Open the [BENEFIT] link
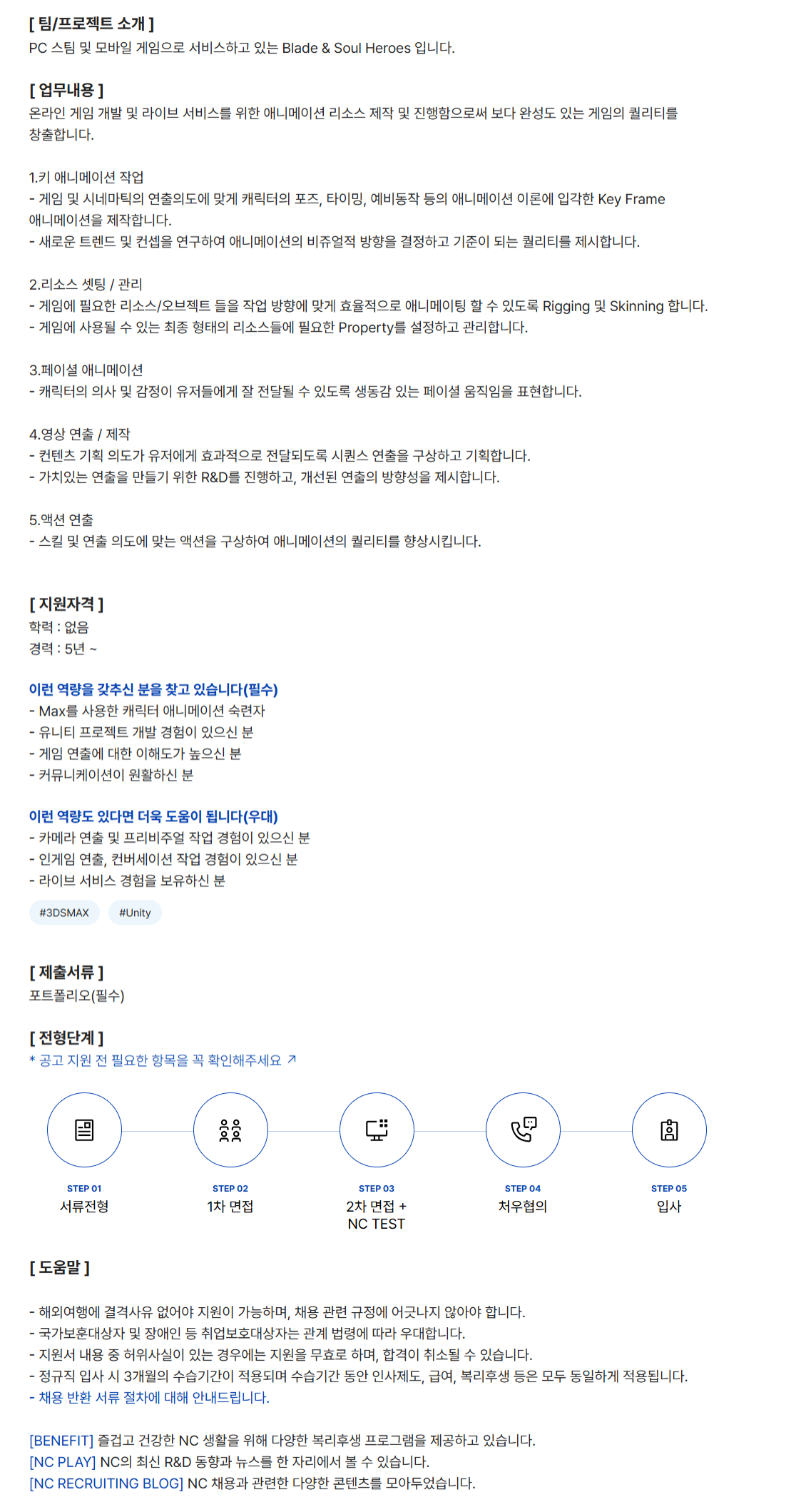Viewport: 801px width, 1512px height. pos(61,1440)
